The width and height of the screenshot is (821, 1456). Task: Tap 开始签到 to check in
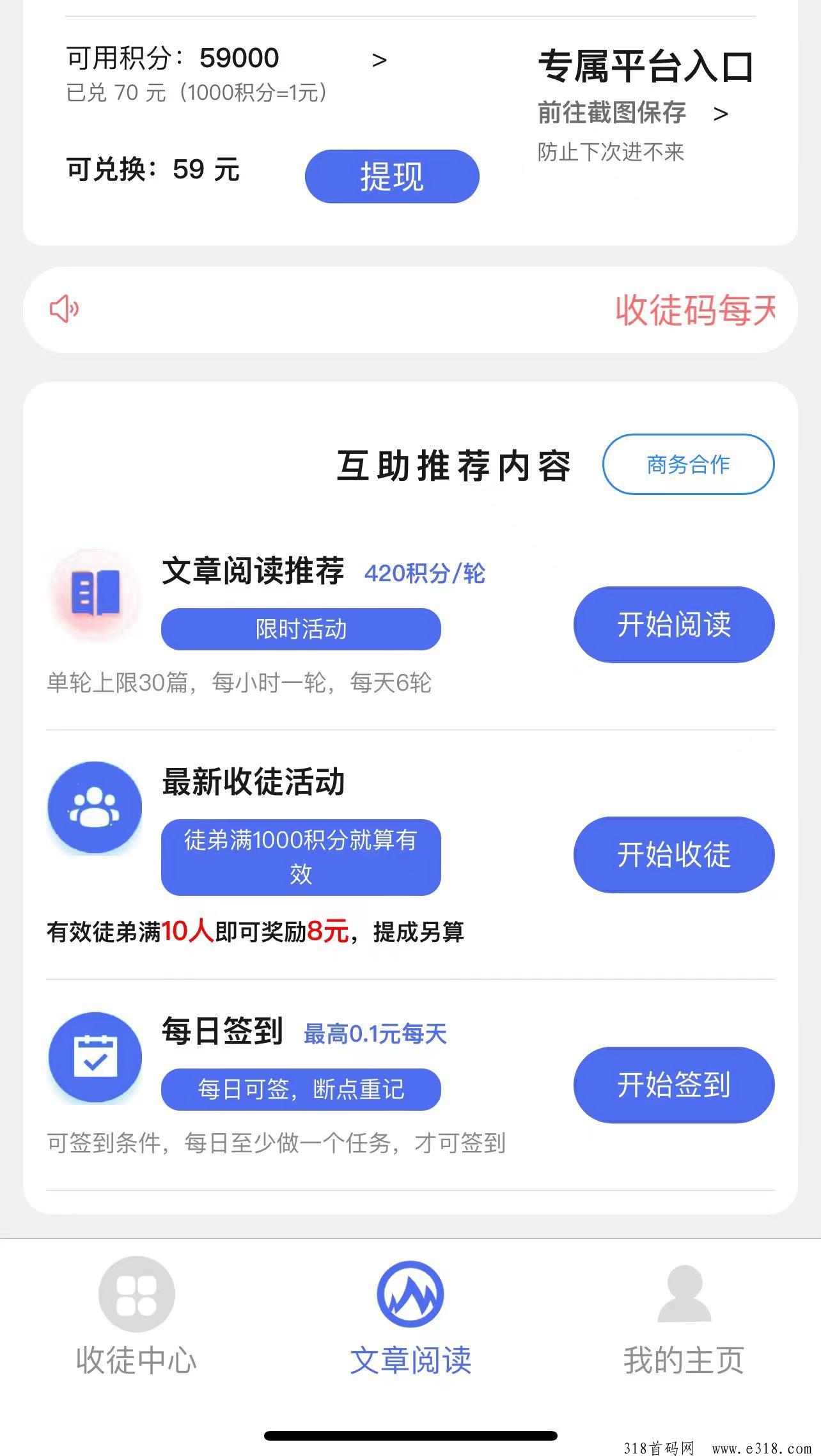tap(674, 1084)
